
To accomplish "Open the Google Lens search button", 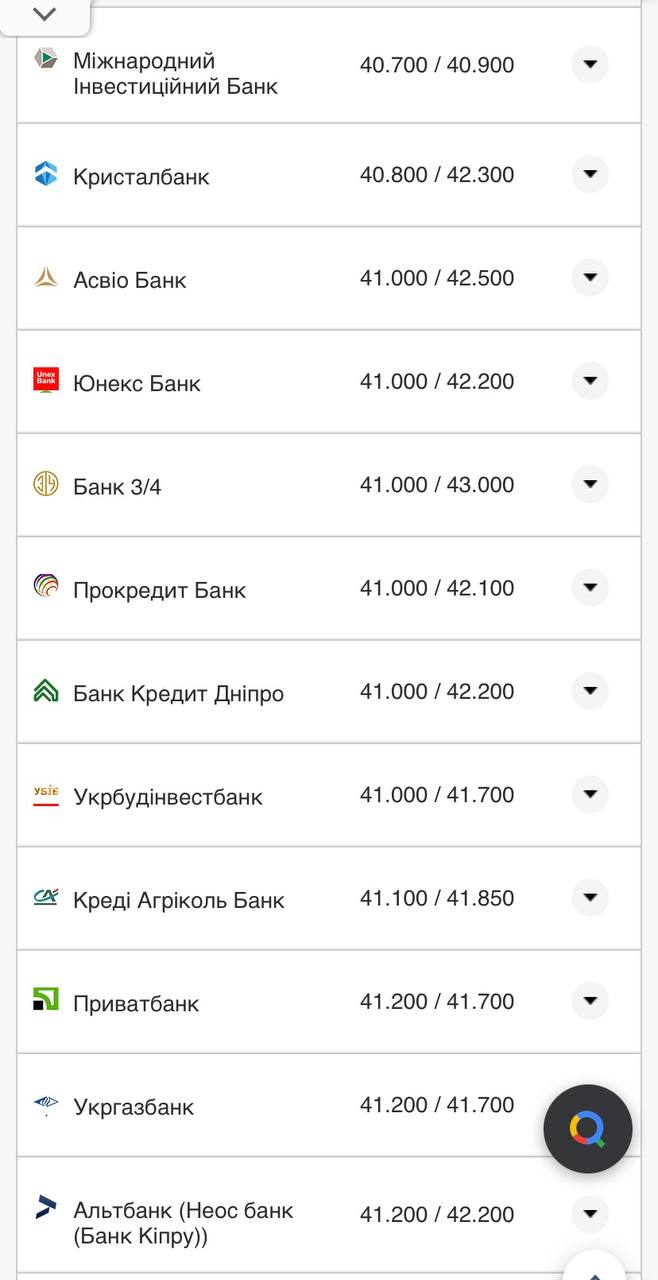I will click(588, 1129).
